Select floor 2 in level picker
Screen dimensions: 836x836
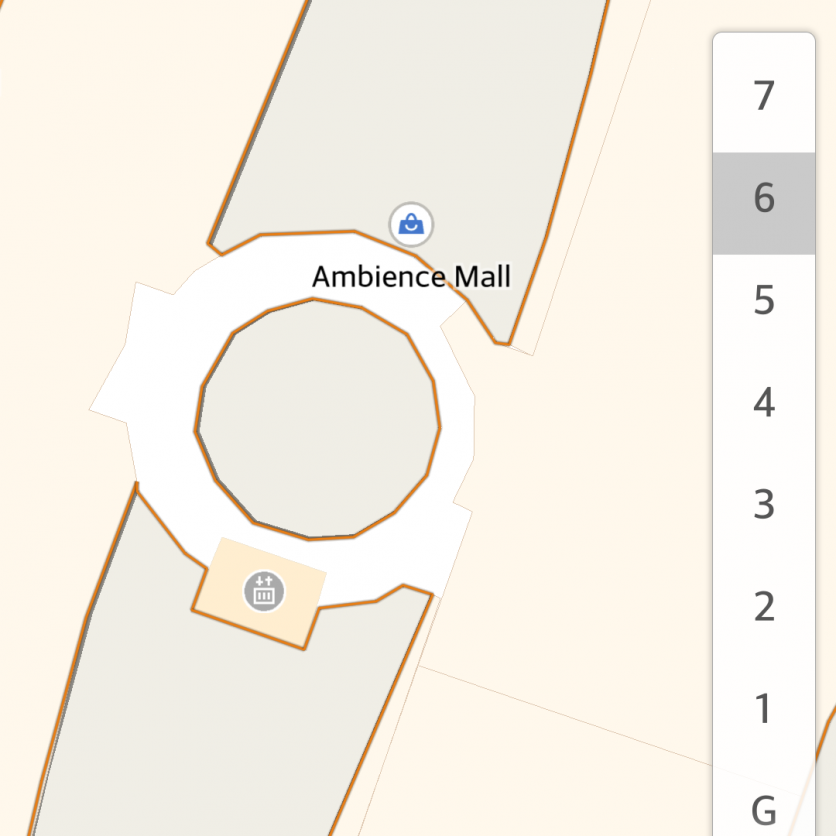coord(764,607)
